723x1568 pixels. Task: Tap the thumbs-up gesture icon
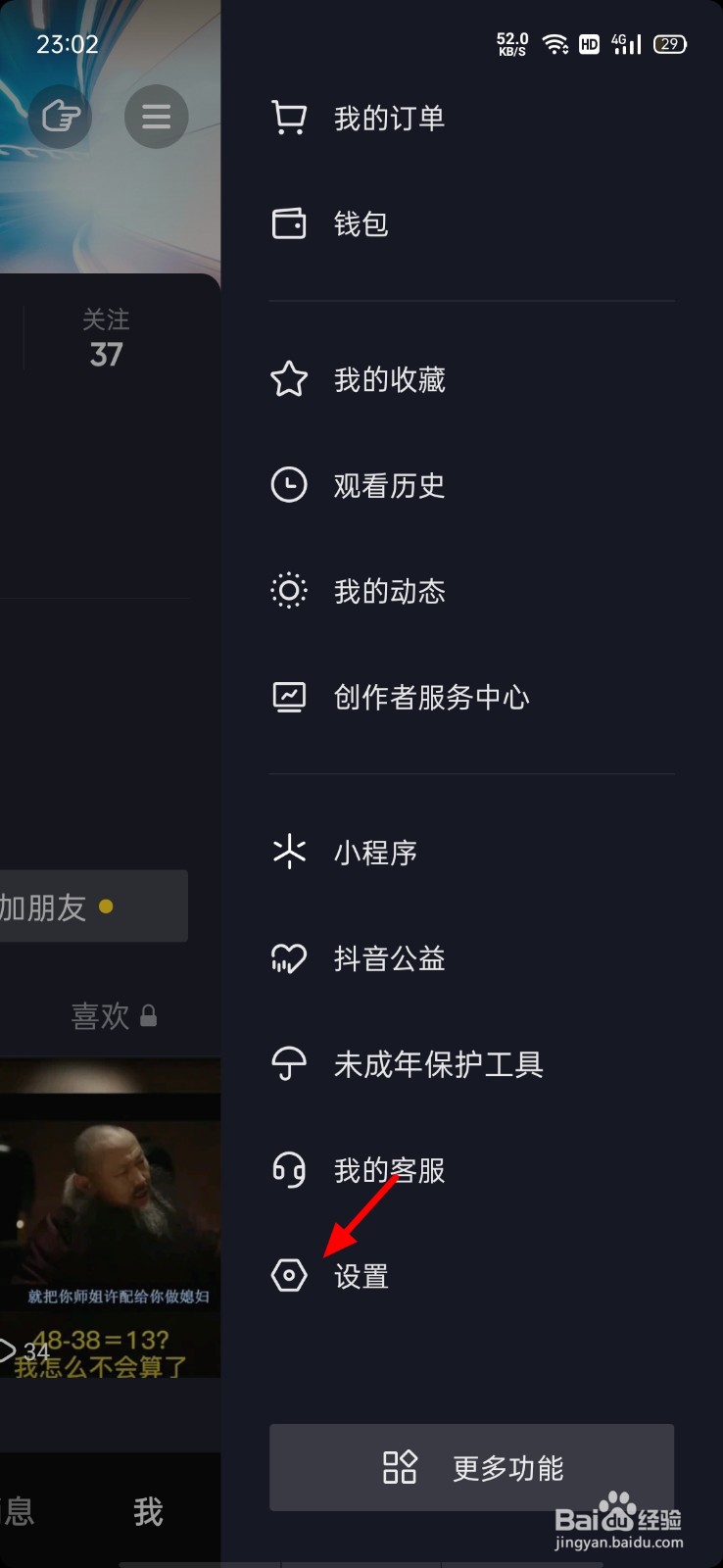pos(60,116)
